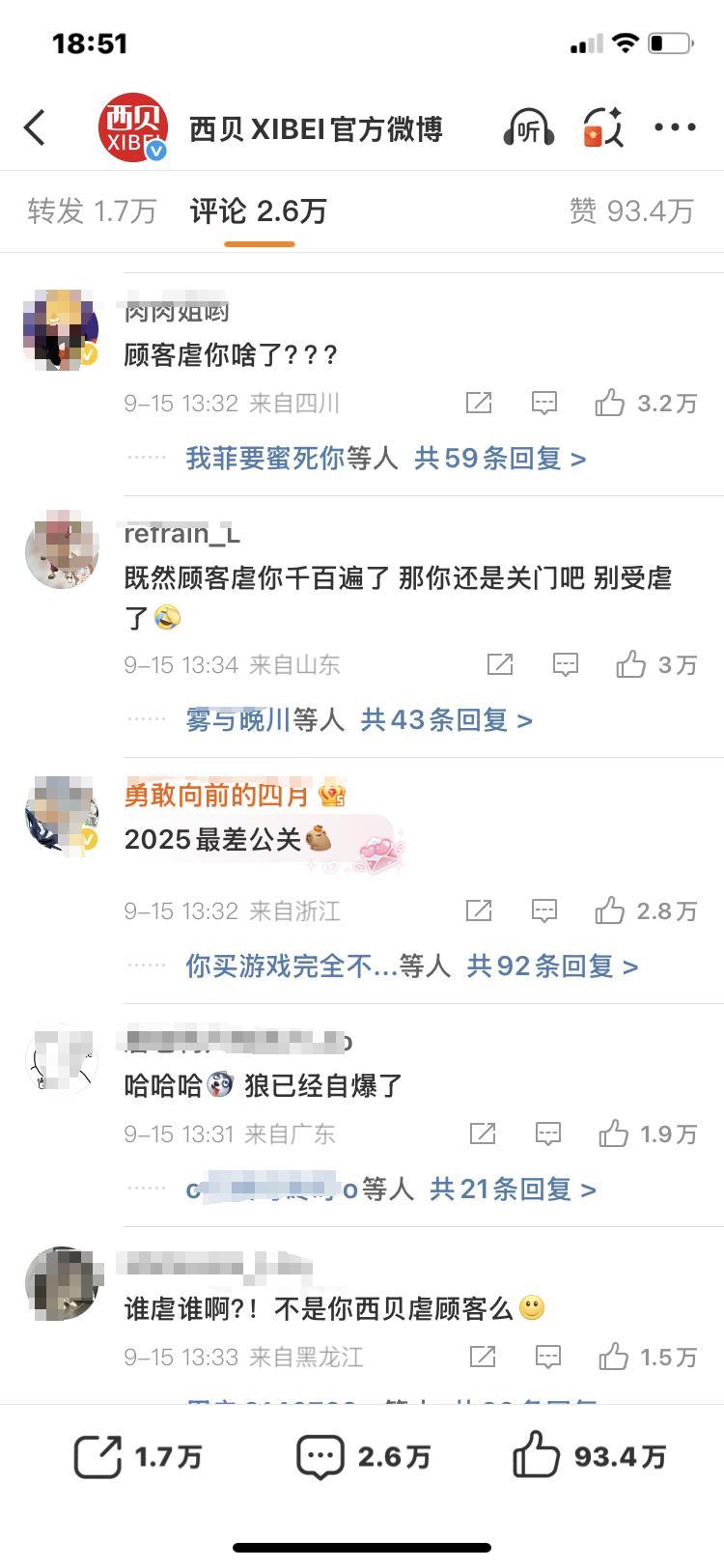The width and height of the screenshot is (724, 1568).
Task: Switch to the 转发 1.7万 tab
Action: (92, 210)
